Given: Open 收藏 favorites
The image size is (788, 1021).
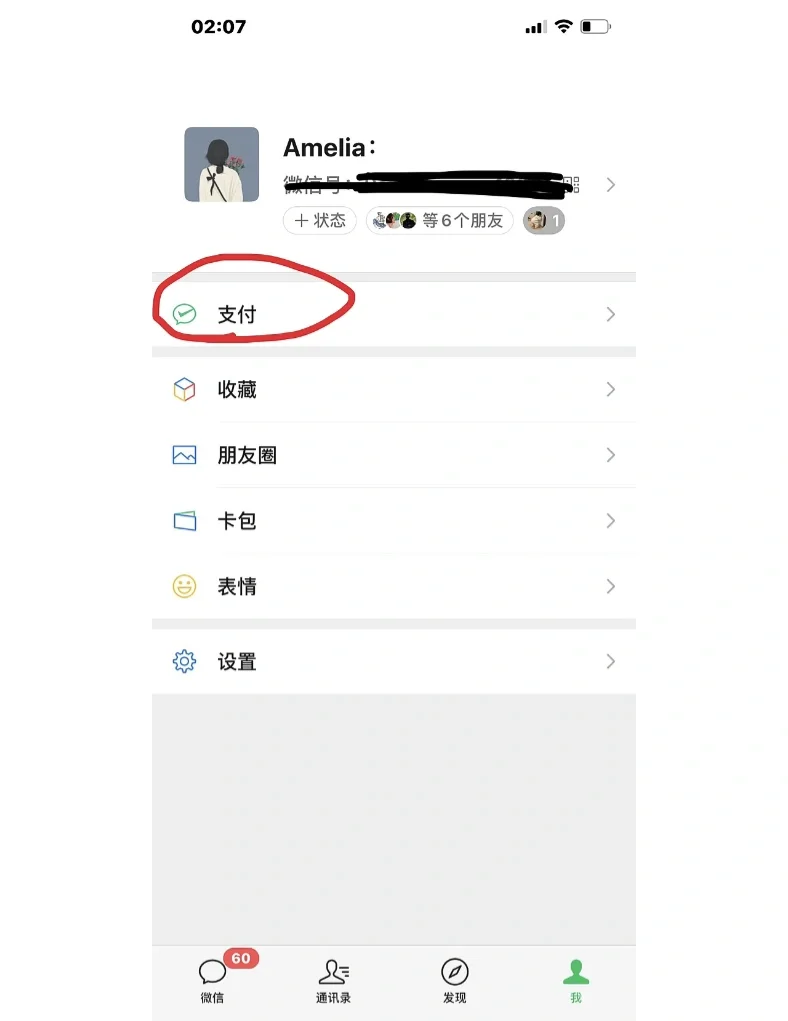Looking at the screenshot, I should pos(392,390).
